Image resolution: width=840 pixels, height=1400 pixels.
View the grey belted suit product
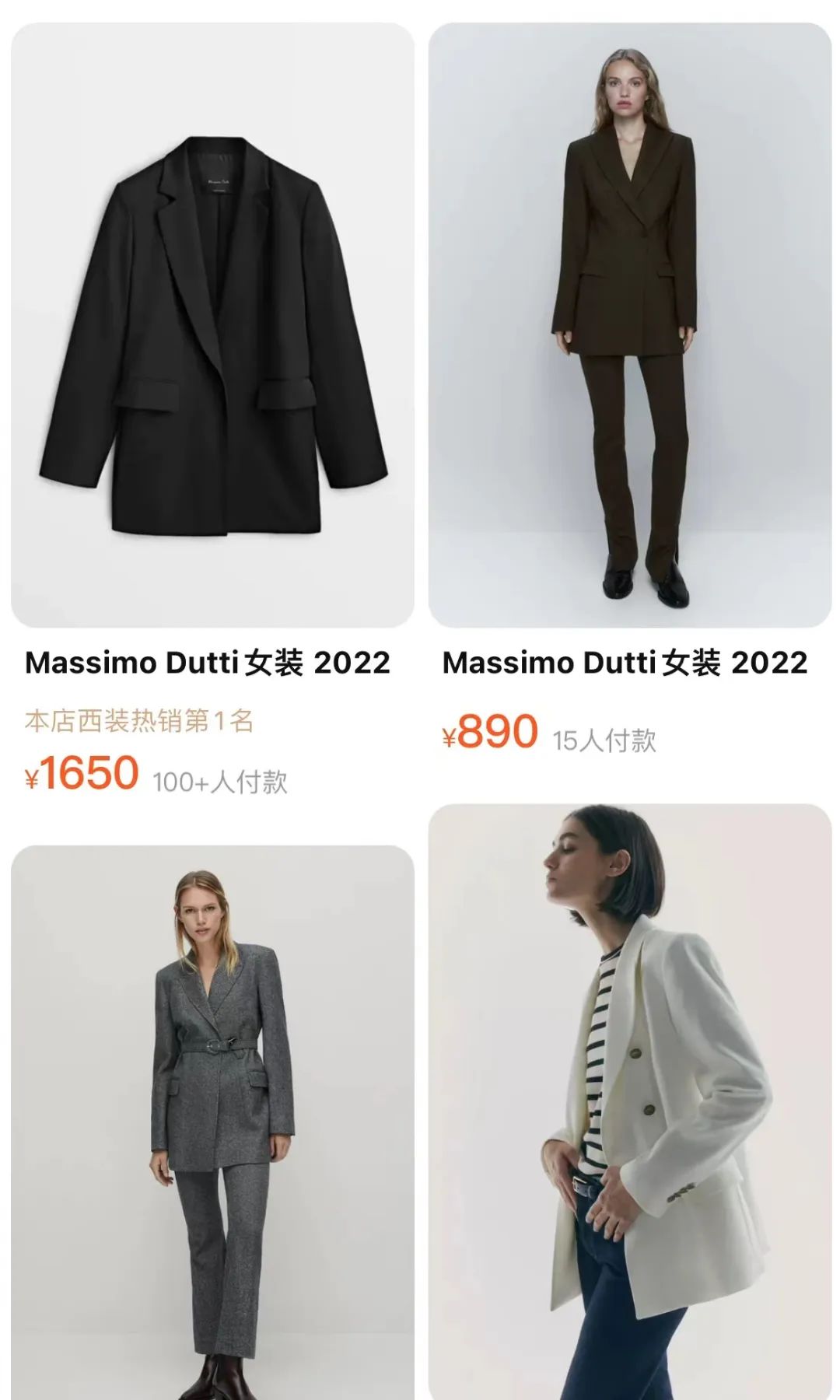(212, 1120)
